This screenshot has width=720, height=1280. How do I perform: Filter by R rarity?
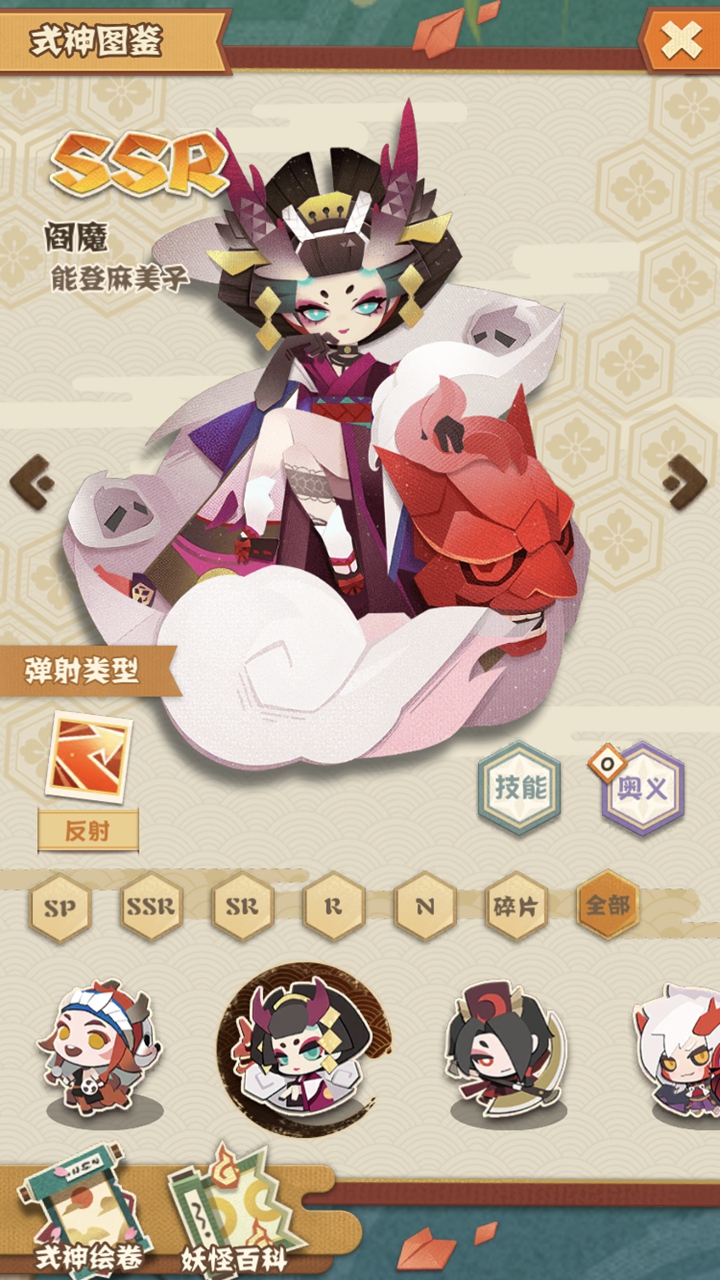[x=334, y=908]
